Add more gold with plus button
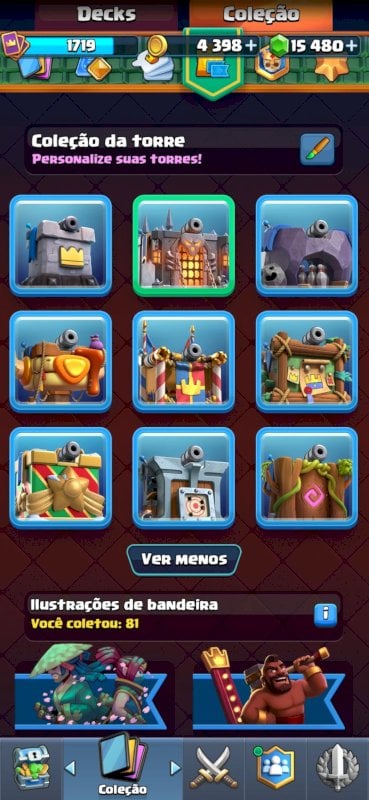This screenshot has width=369, height=800. (x=251, y=45)
